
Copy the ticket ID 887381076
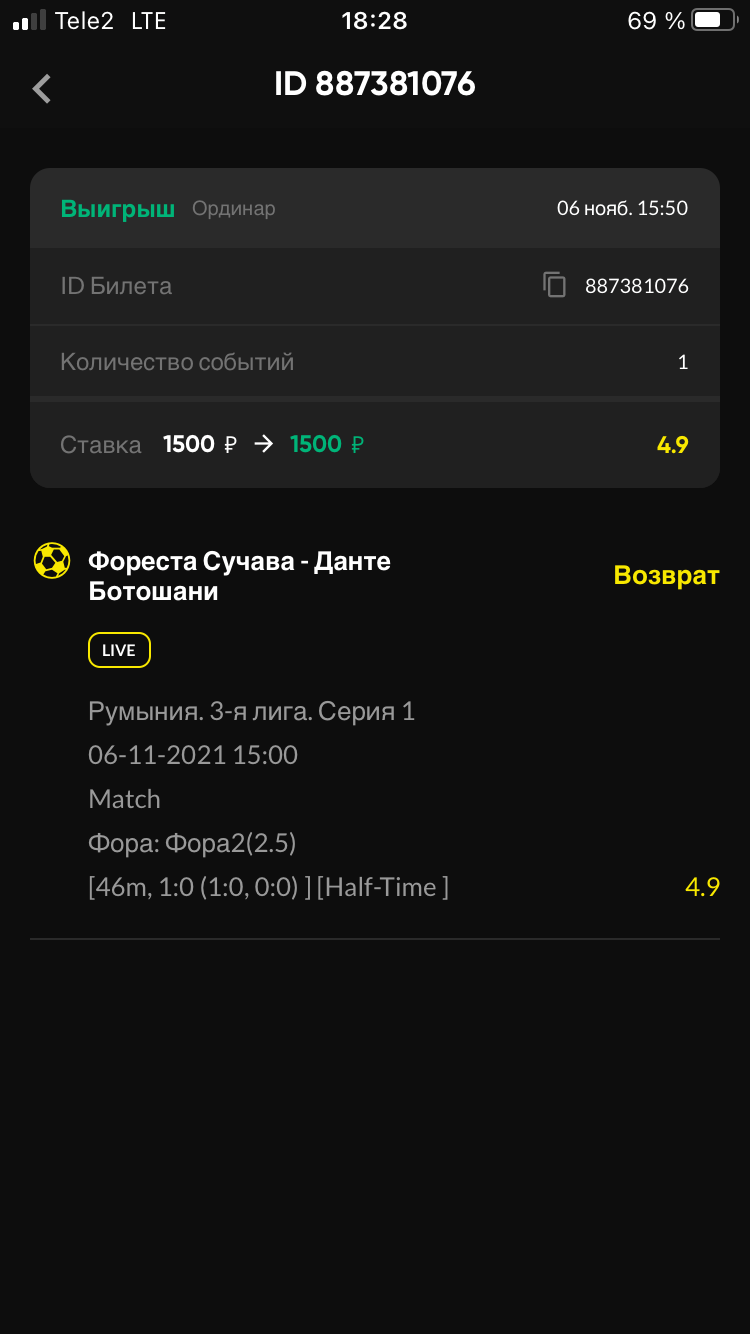tap(554, 285)
